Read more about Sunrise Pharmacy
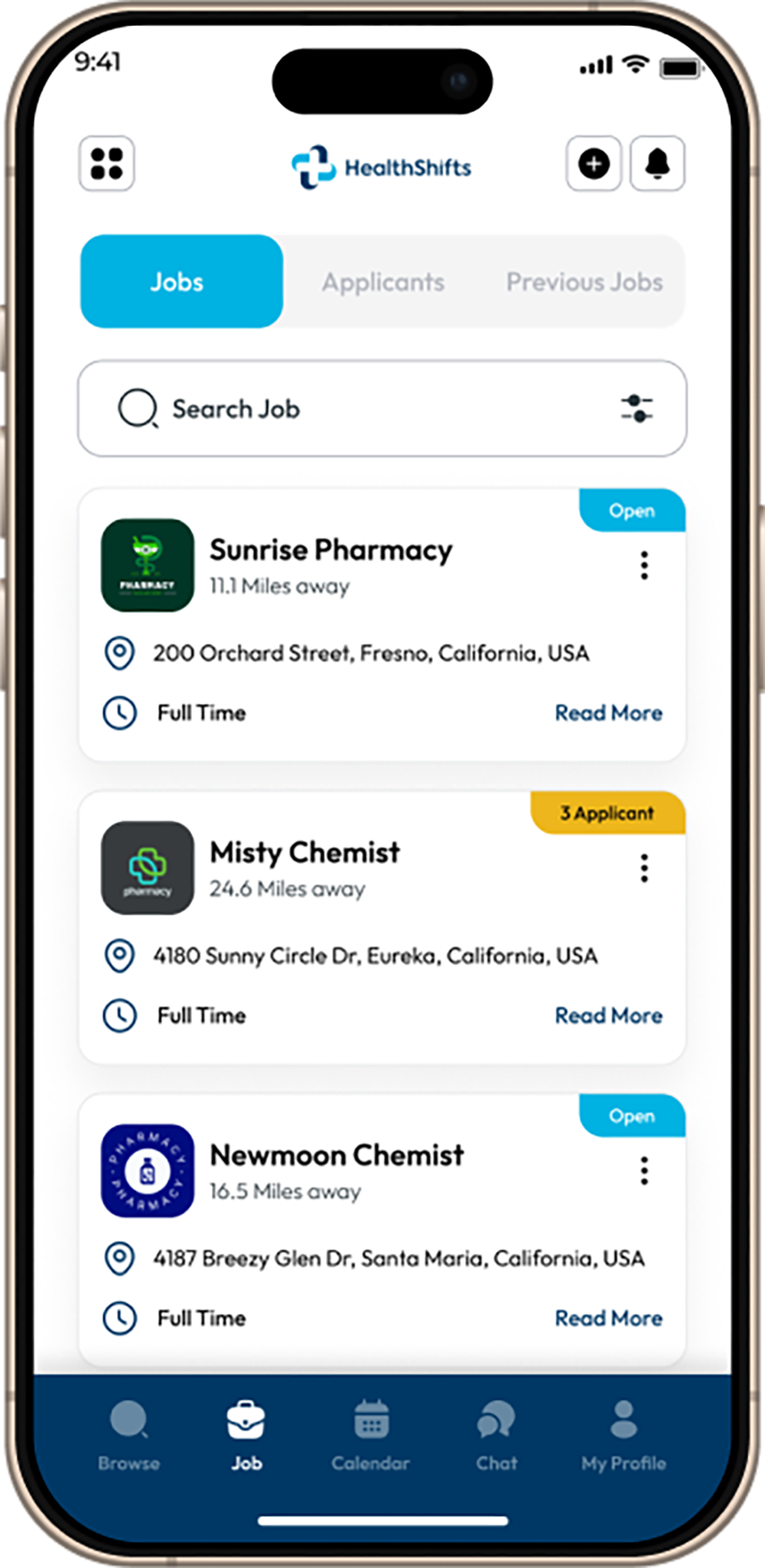Screen dimensions: 765x1568 [608, 713]
